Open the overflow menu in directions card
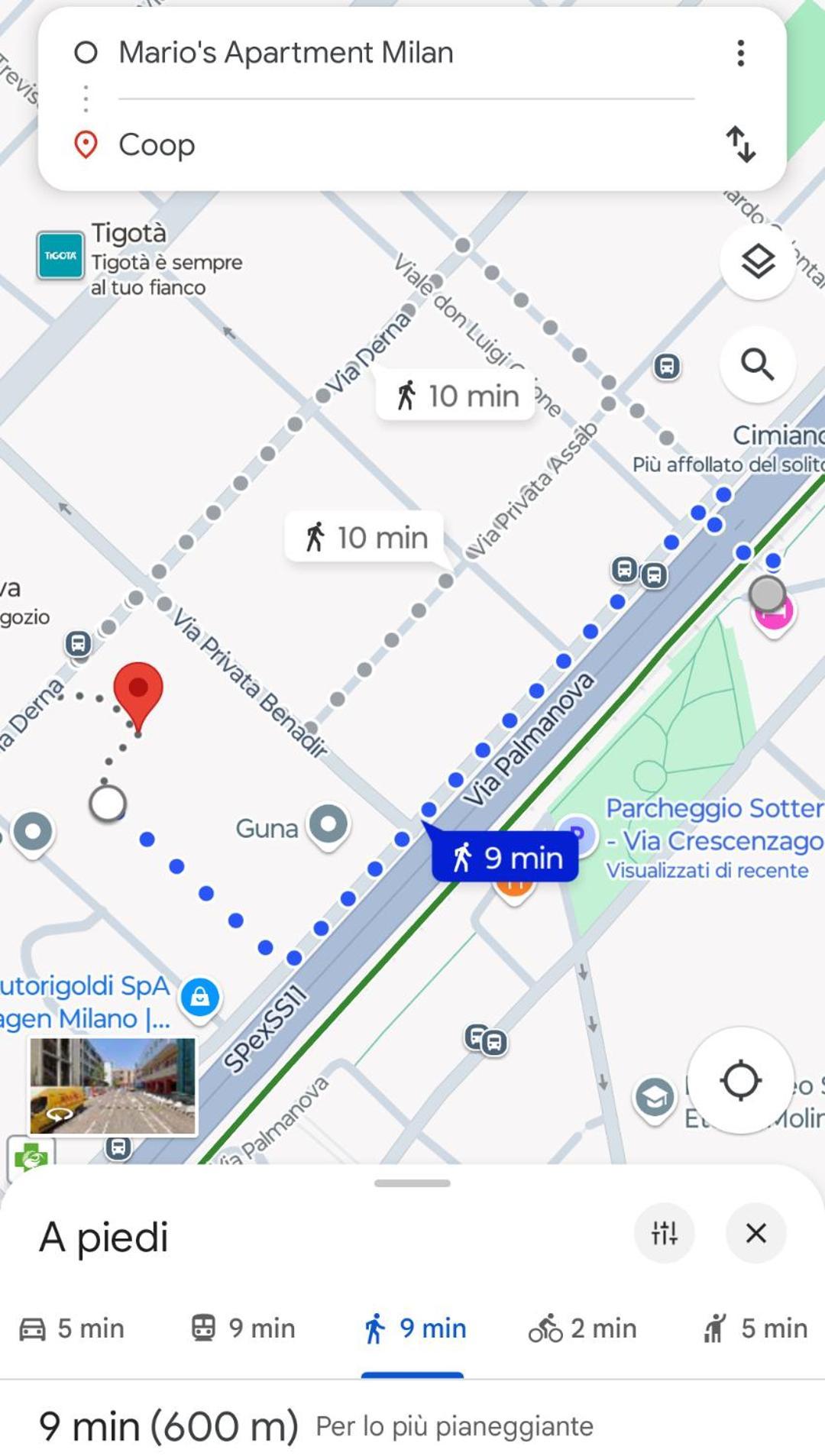The image size is (825, 1456). (x=739, y=53)
